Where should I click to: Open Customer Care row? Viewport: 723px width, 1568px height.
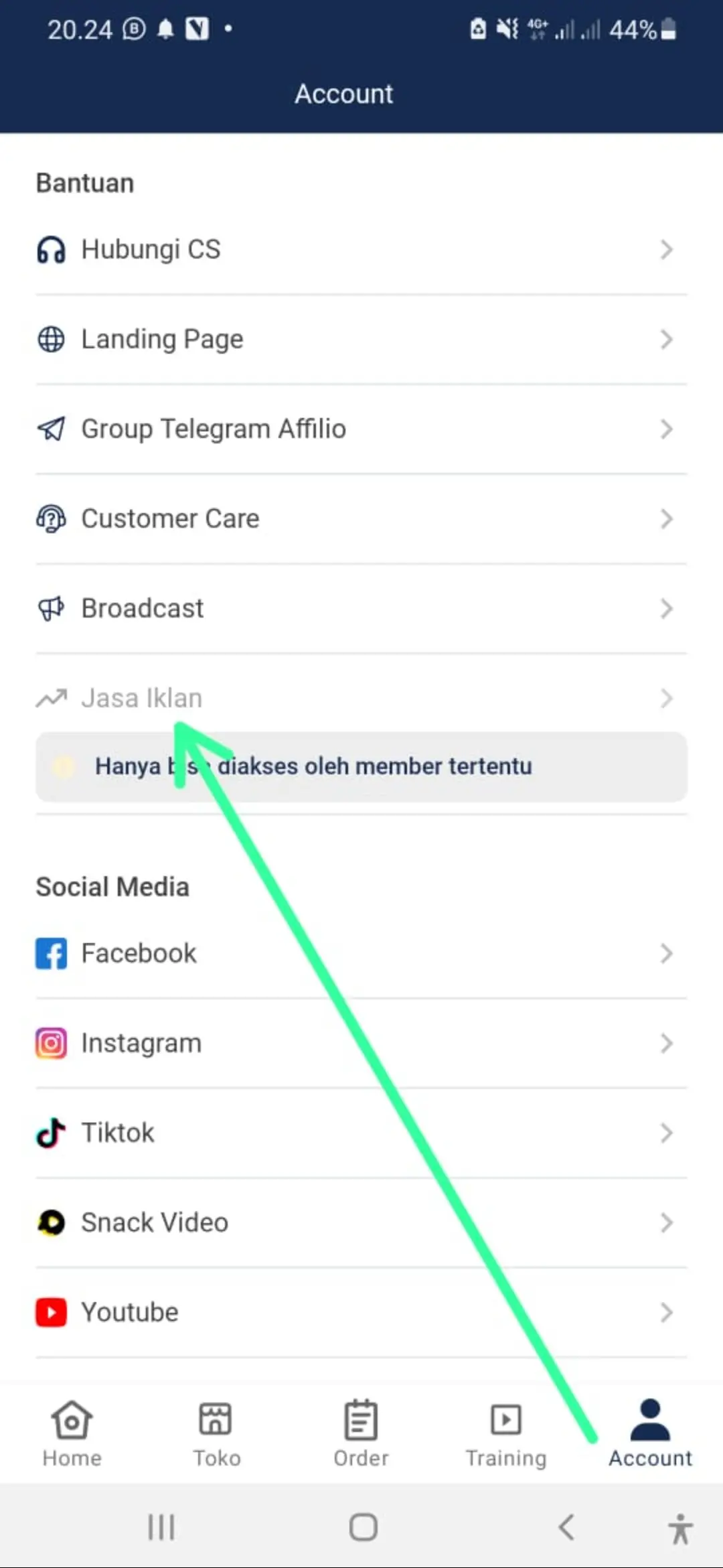[x=361, y=518]
